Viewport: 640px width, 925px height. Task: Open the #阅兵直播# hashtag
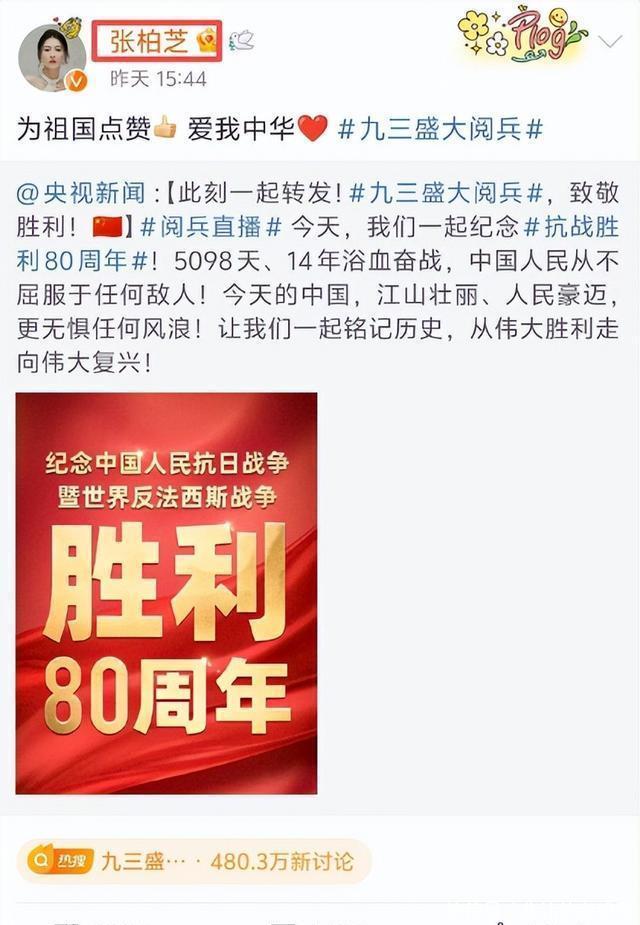point(210,223)
